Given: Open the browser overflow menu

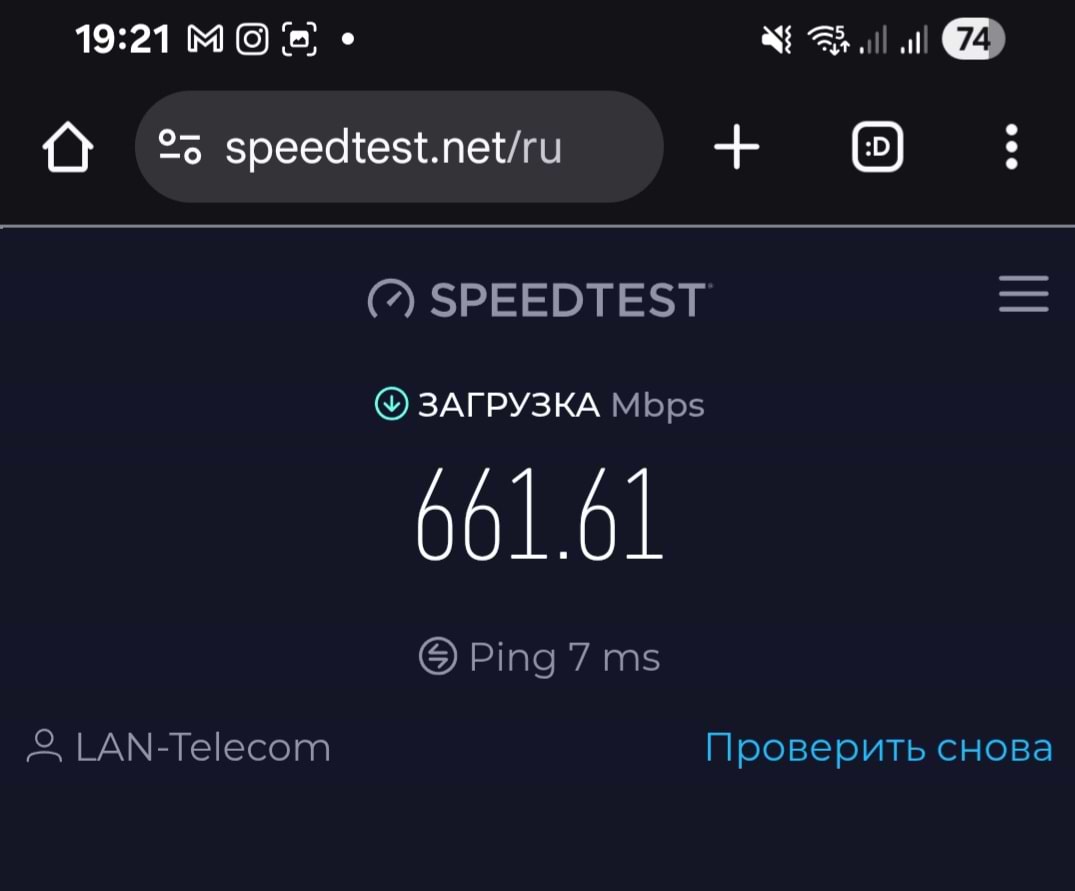Looking at the screenshot, I should tap(1011, 148).
